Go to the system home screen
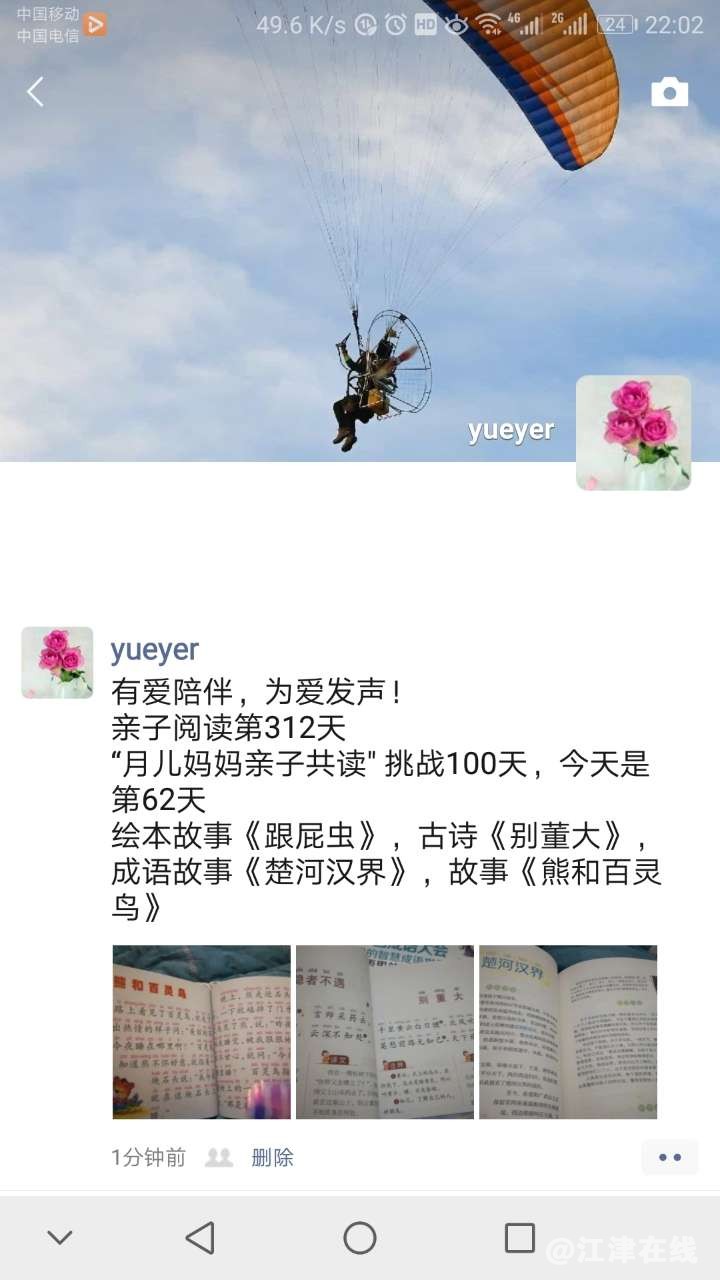This screenshot has width=720, height=1280. coord(360,1238)
